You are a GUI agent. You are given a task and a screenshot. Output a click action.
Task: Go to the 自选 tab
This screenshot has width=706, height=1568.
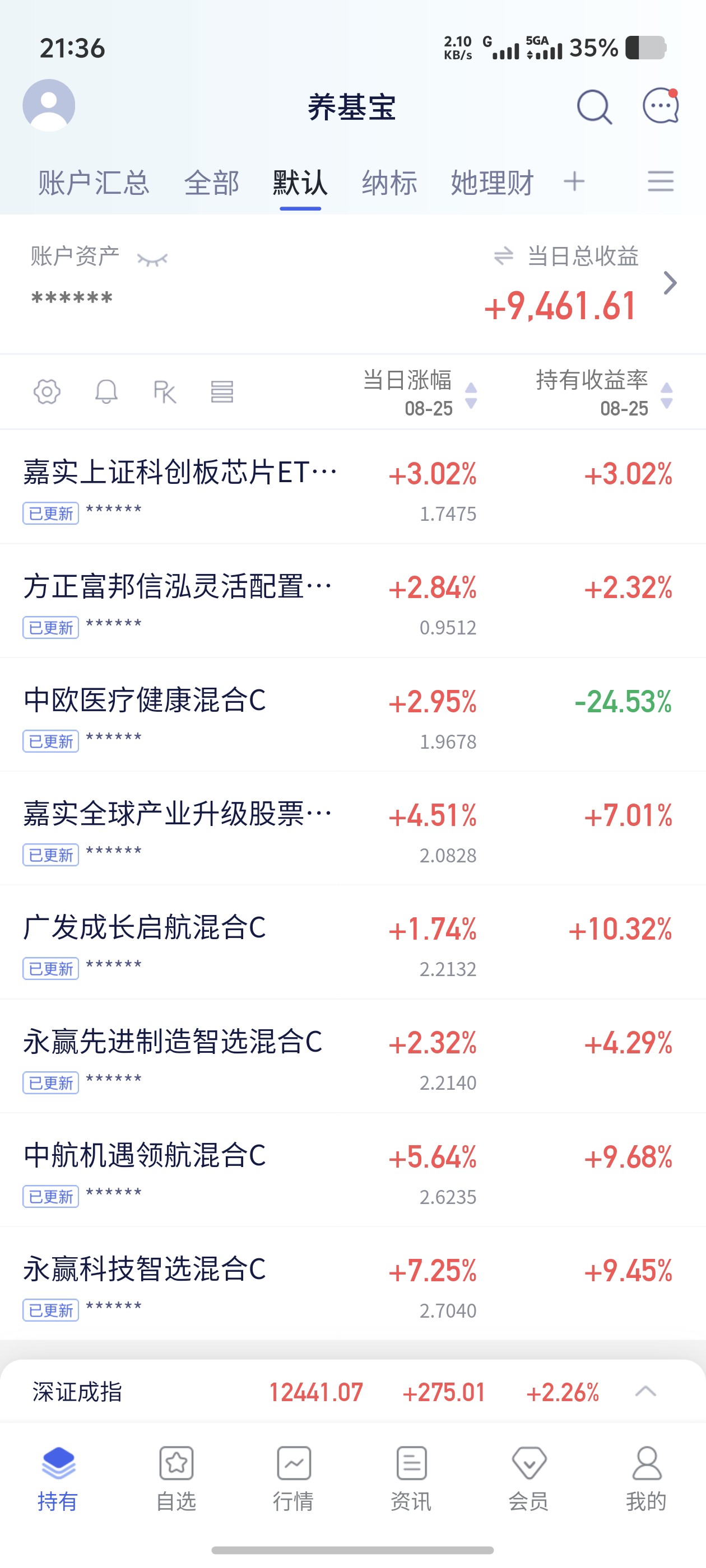(176, 1478)
